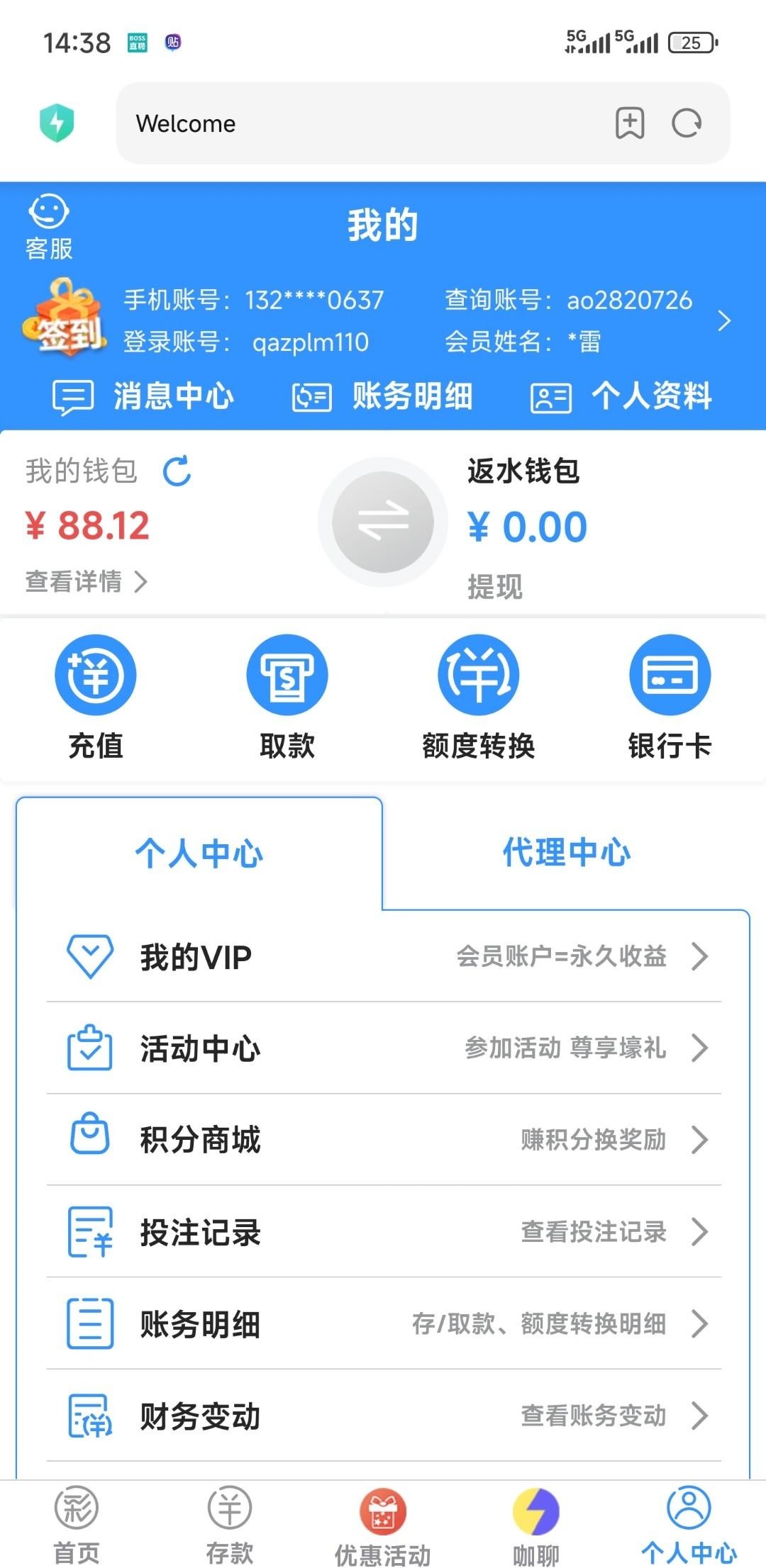This screenshot has width=766, height=1568.
Task: Add this page to bookmarks
Action: click(629, 123)
